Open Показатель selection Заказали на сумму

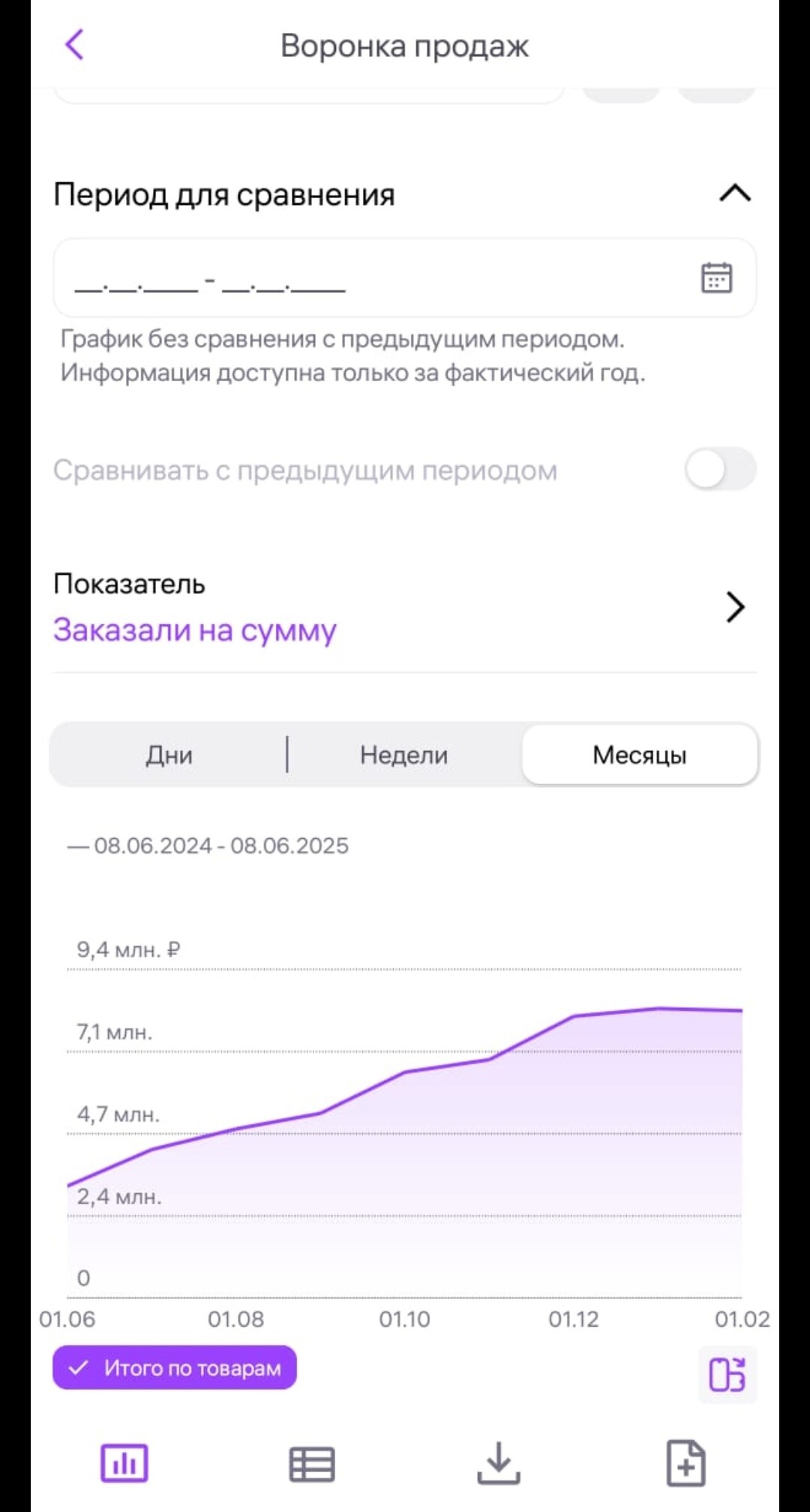pos(403,608)
